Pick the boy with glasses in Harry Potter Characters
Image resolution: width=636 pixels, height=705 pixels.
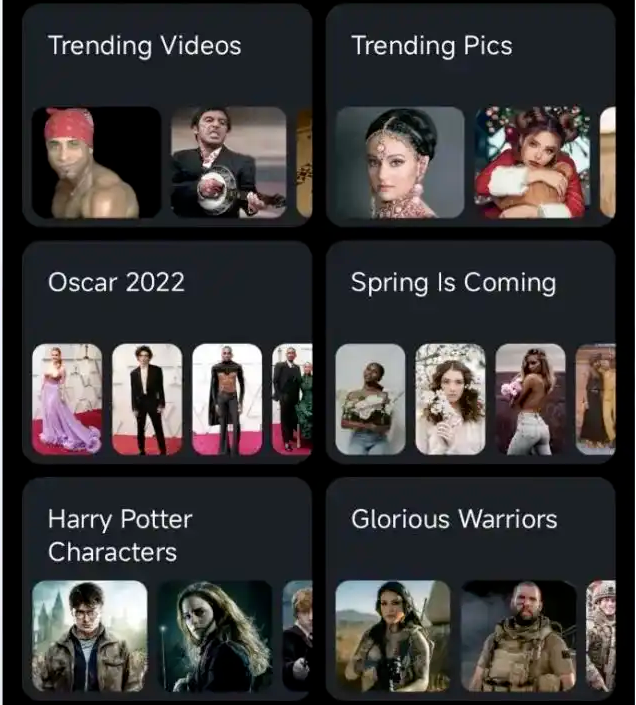[x=89, y=636]
